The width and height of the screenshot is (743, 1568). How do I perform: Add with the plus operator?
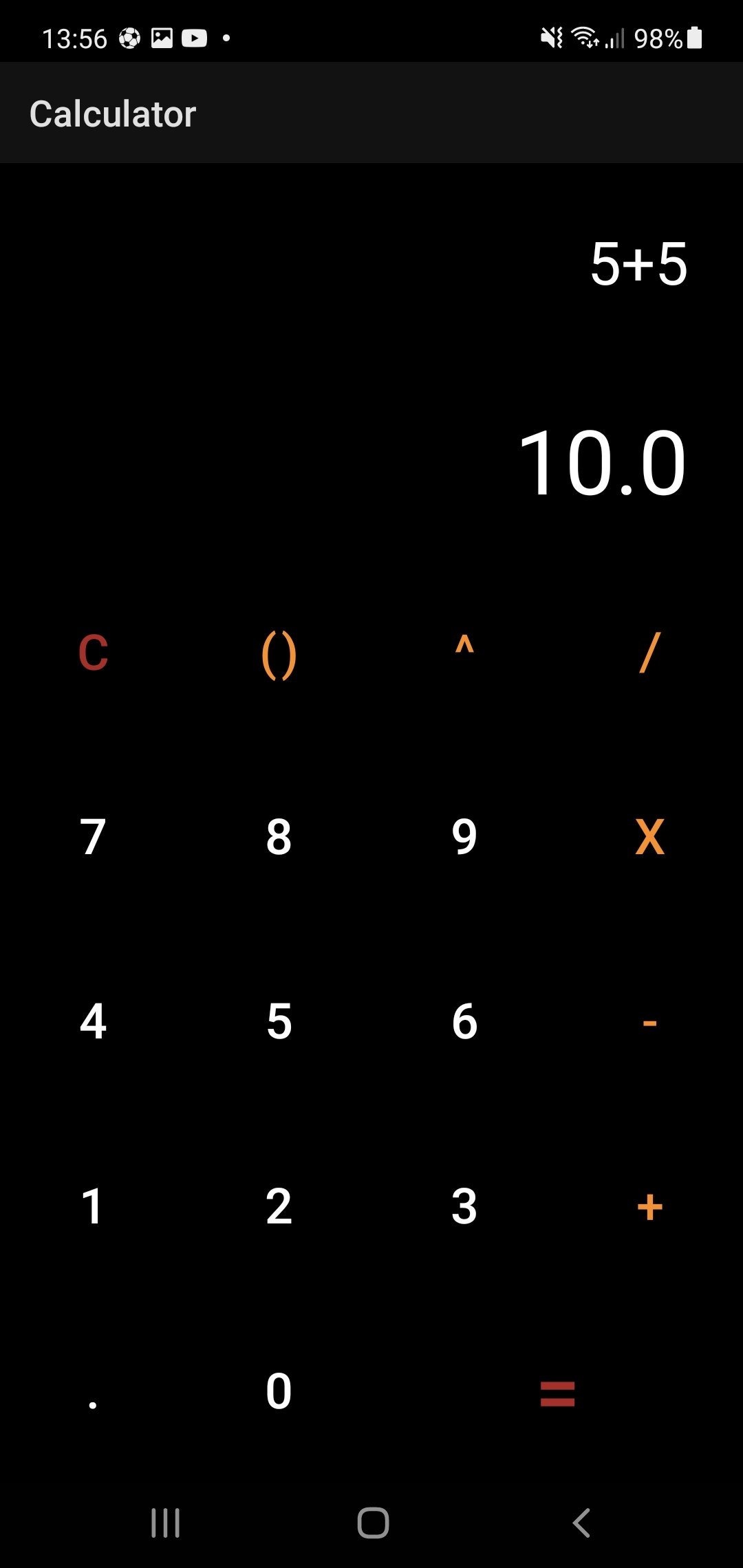pos(649,1208)
